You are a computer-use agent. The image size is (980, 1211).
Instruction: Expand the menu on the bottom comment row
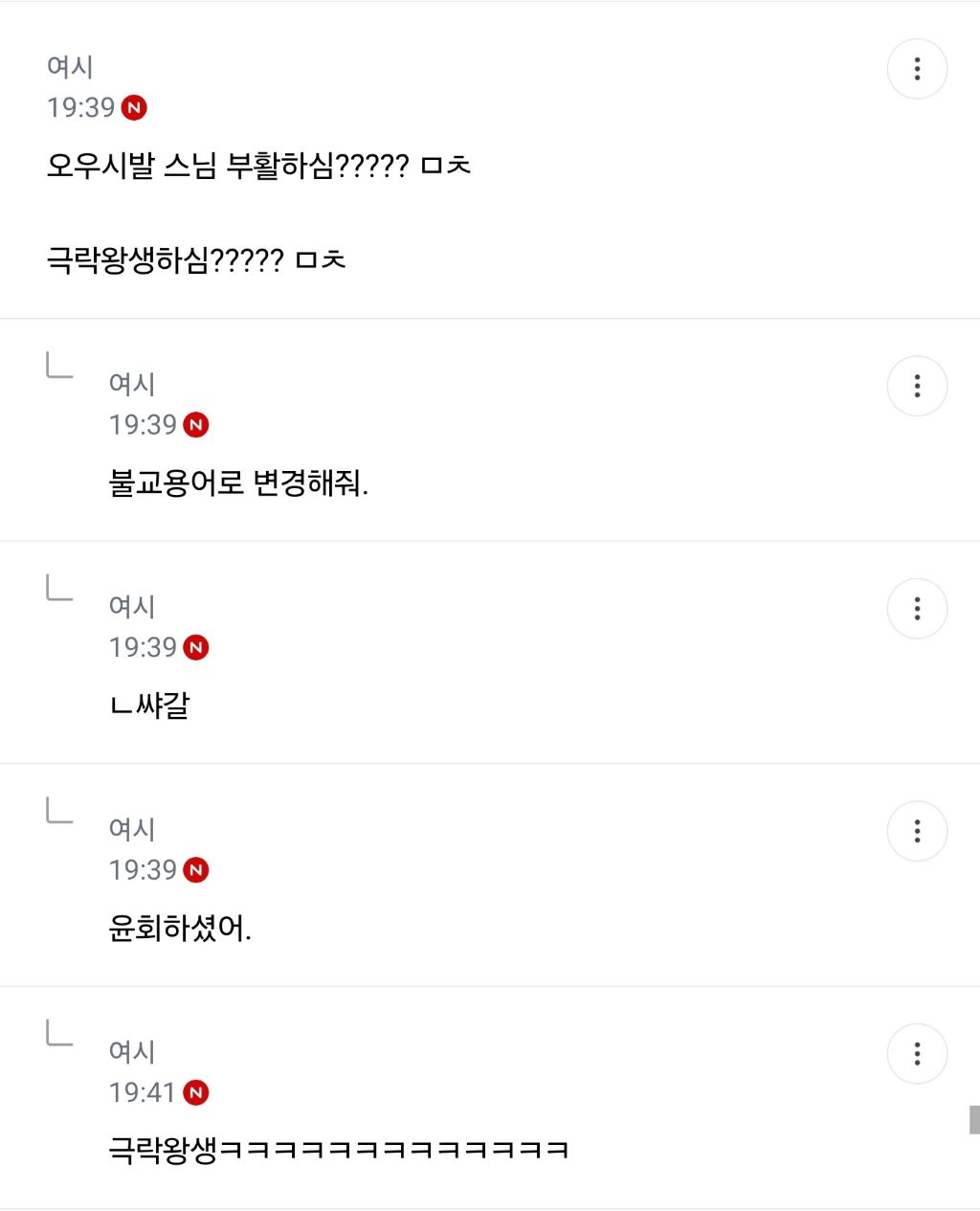point(917,1053)
